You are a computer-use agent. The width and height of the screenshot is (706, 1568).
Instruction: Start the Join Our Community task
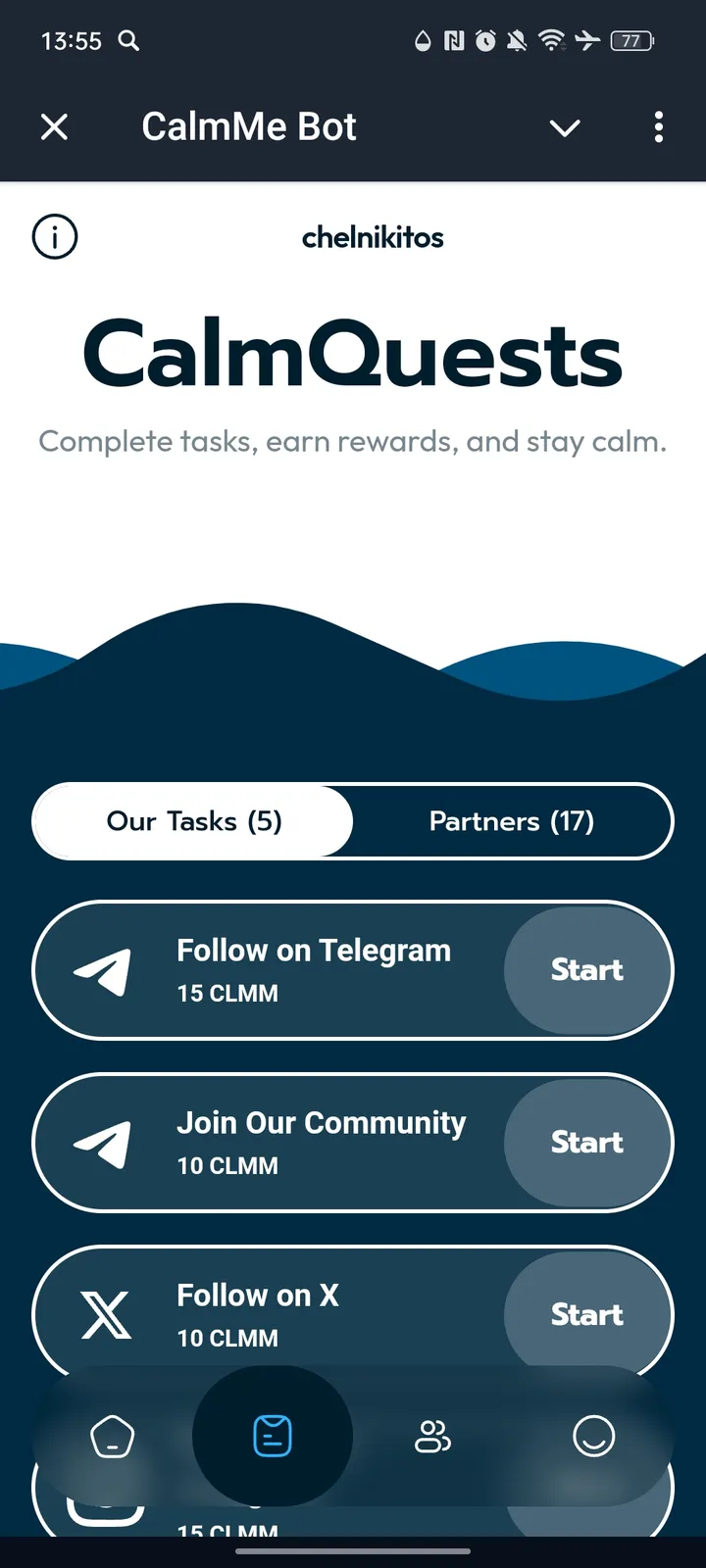[x=587, y=1143]
